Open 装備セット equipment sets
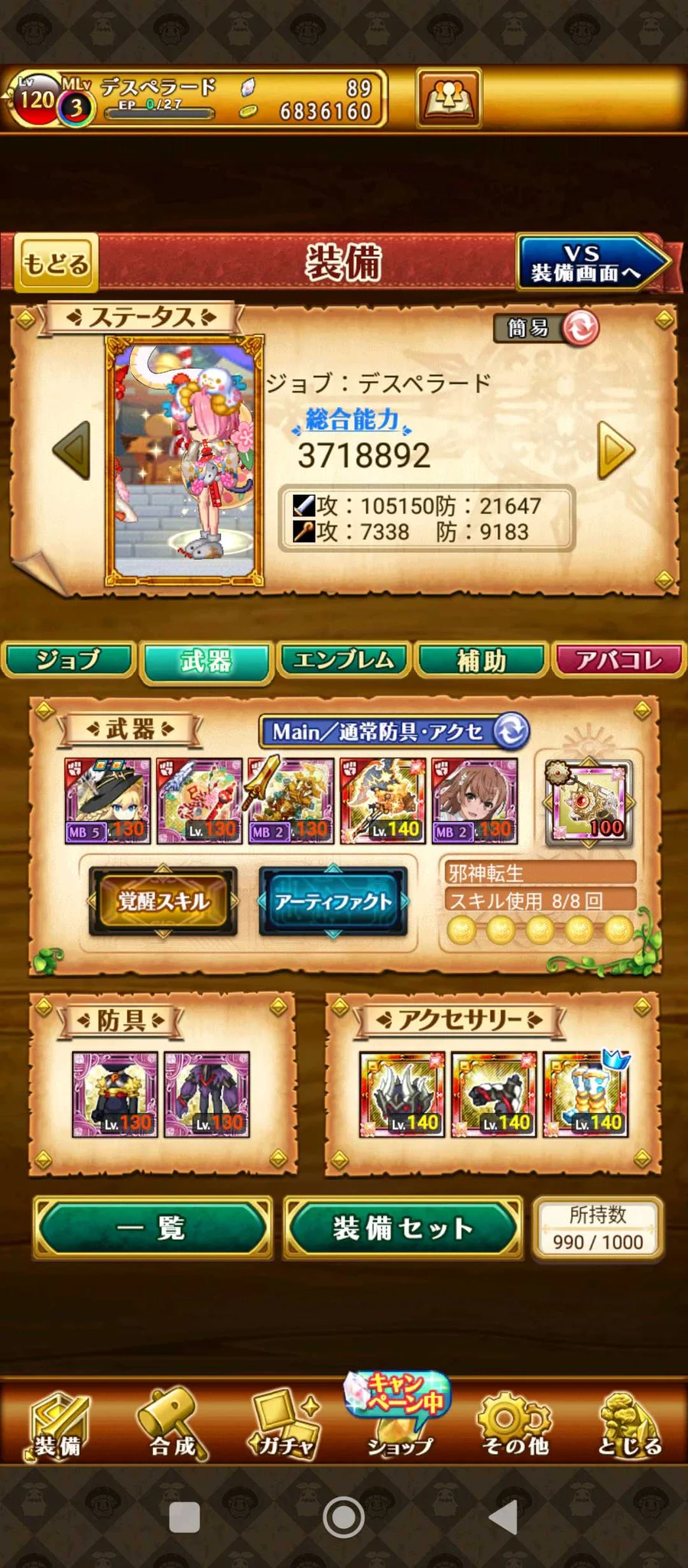This screenshot has height=1568, width=688. click(x=403, y=1228)
